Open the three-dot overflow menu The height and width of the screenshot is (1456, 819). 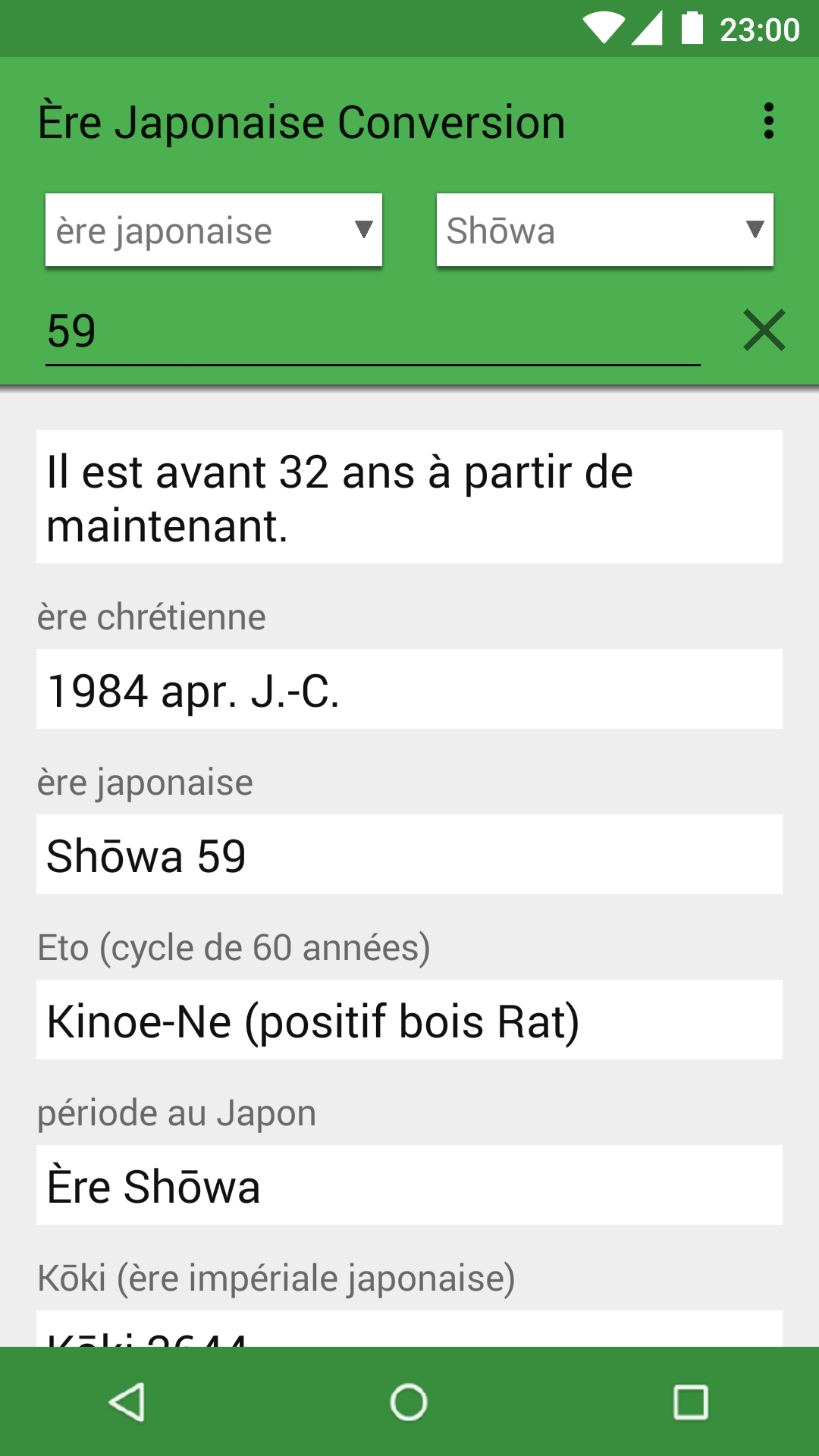click(768, 121)
